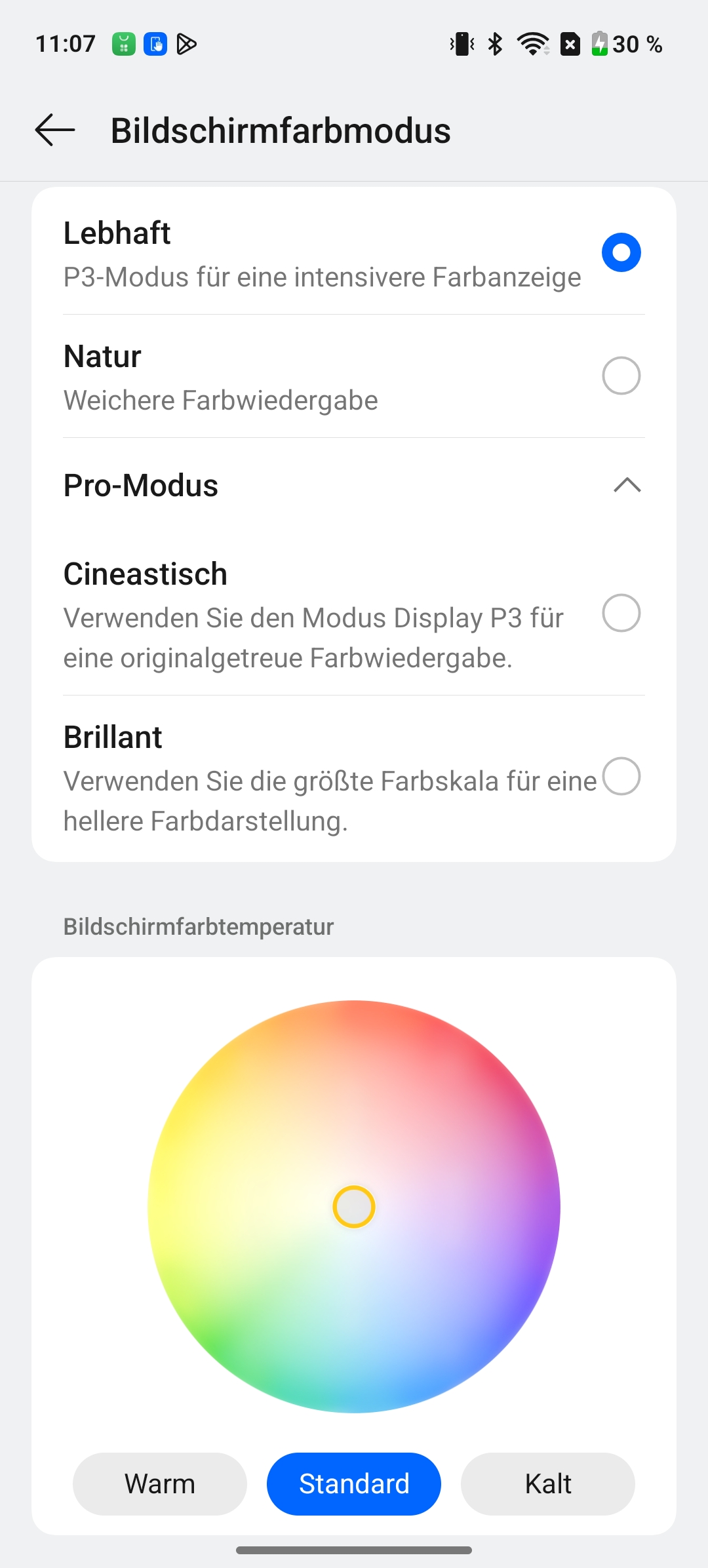Screen dimensions: 708x1568
Task: Go back from Bildschirmfarbmodus
Action: 55,130
